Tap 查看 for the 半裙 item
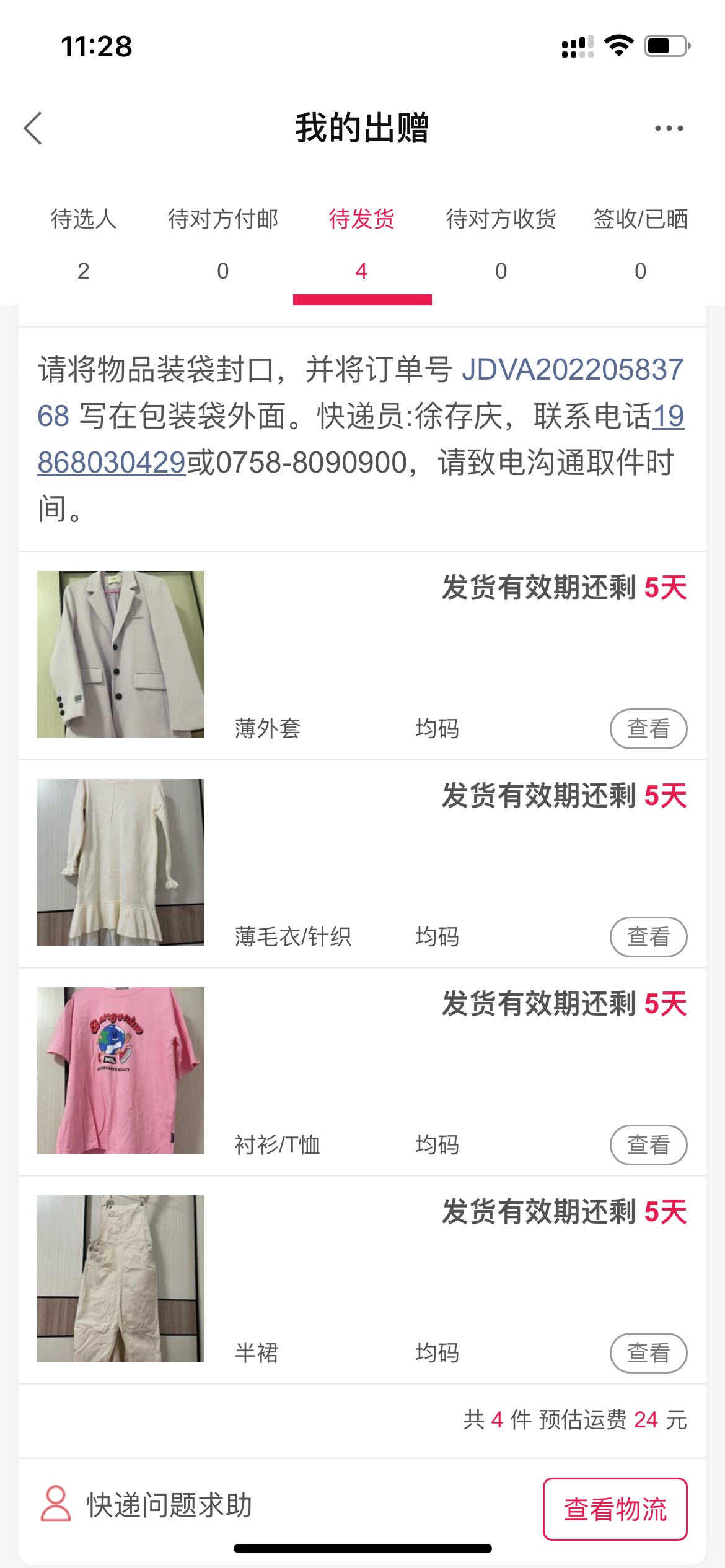 (x=648, y=1353)
